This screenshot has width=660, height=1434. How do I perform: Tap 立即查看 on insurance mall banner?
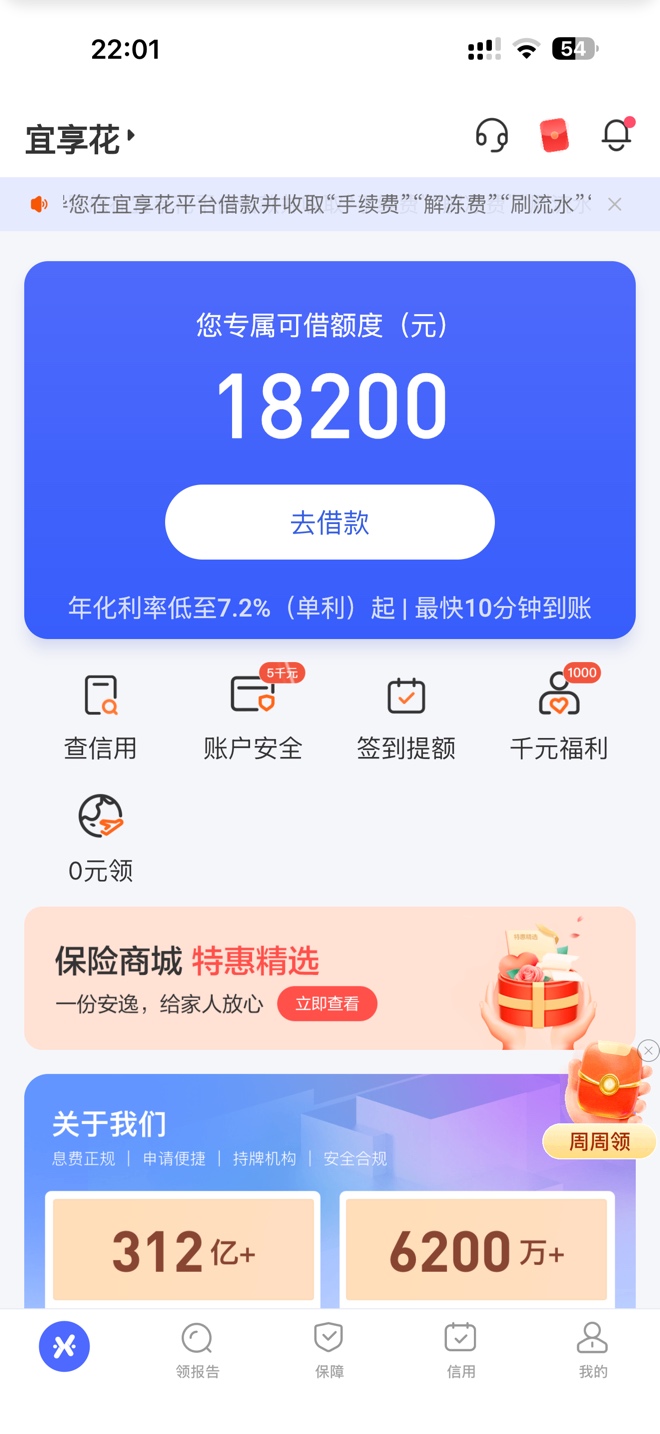point(327,1004)
